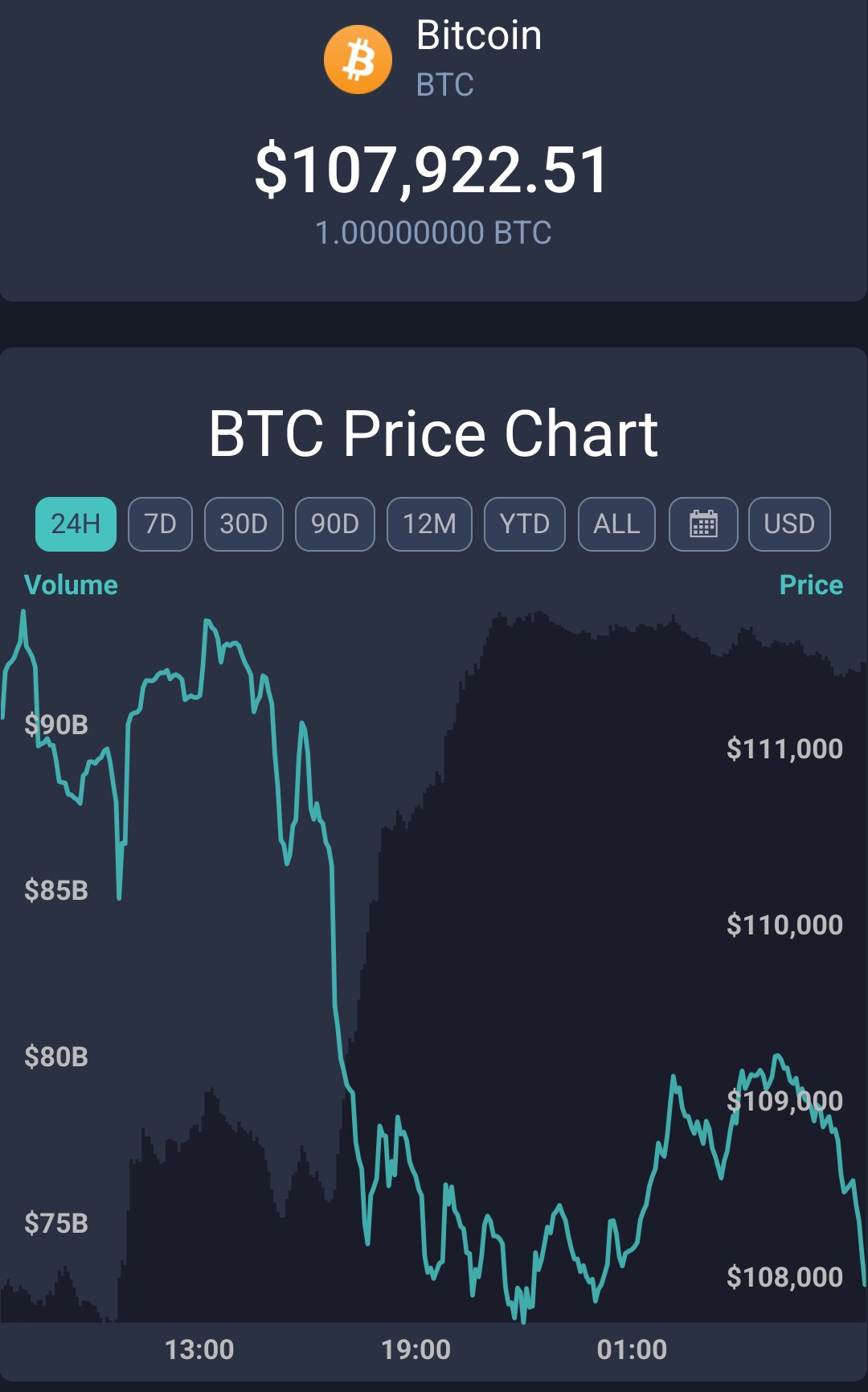This screenshot has width=868, height=1392.
Task: Show the 30D price chart
Action: click(244, 524)
